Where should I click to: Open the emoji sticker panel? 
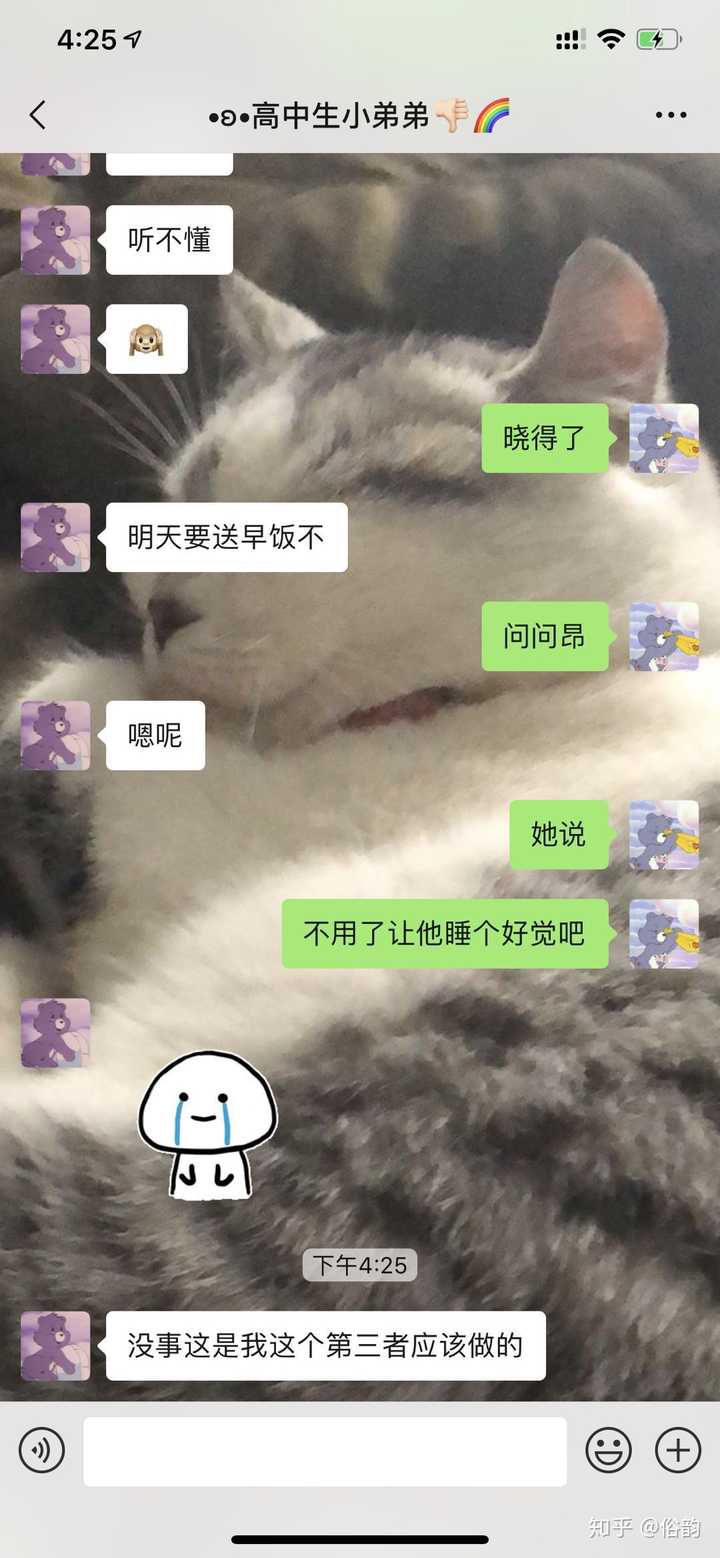click(608, 1450)
